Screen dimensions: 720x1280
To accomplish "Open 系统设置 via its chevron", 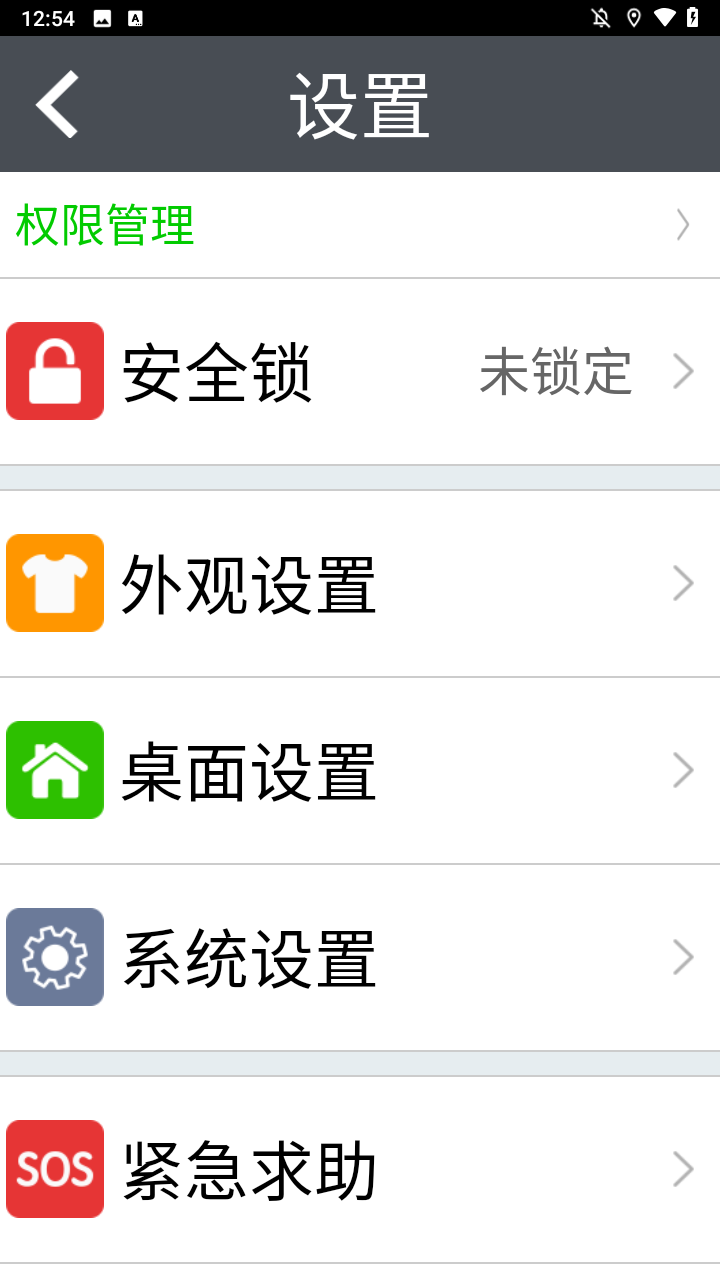I will (683, 956).
